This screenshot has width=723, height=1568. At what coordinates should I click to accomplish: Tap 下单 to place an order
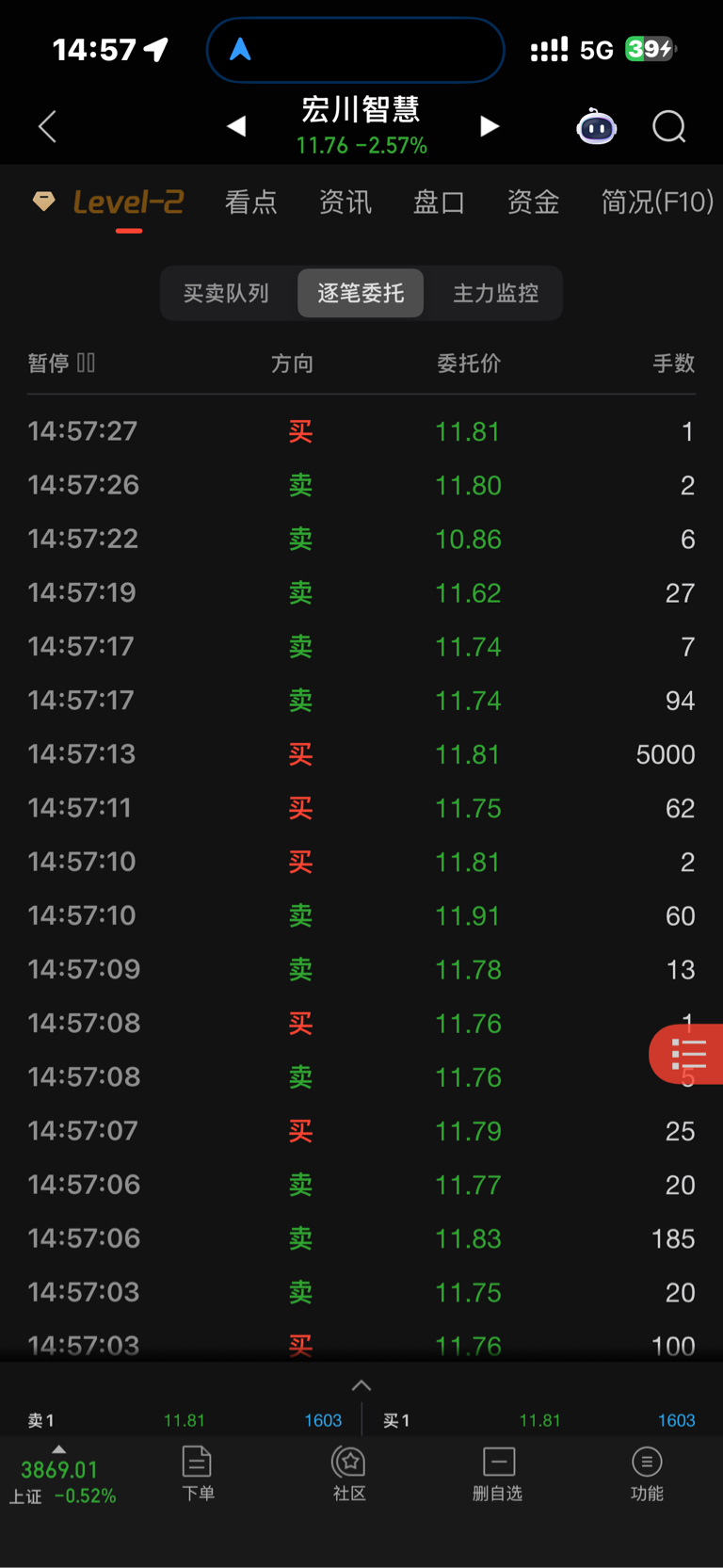[x=198, y=1474]
